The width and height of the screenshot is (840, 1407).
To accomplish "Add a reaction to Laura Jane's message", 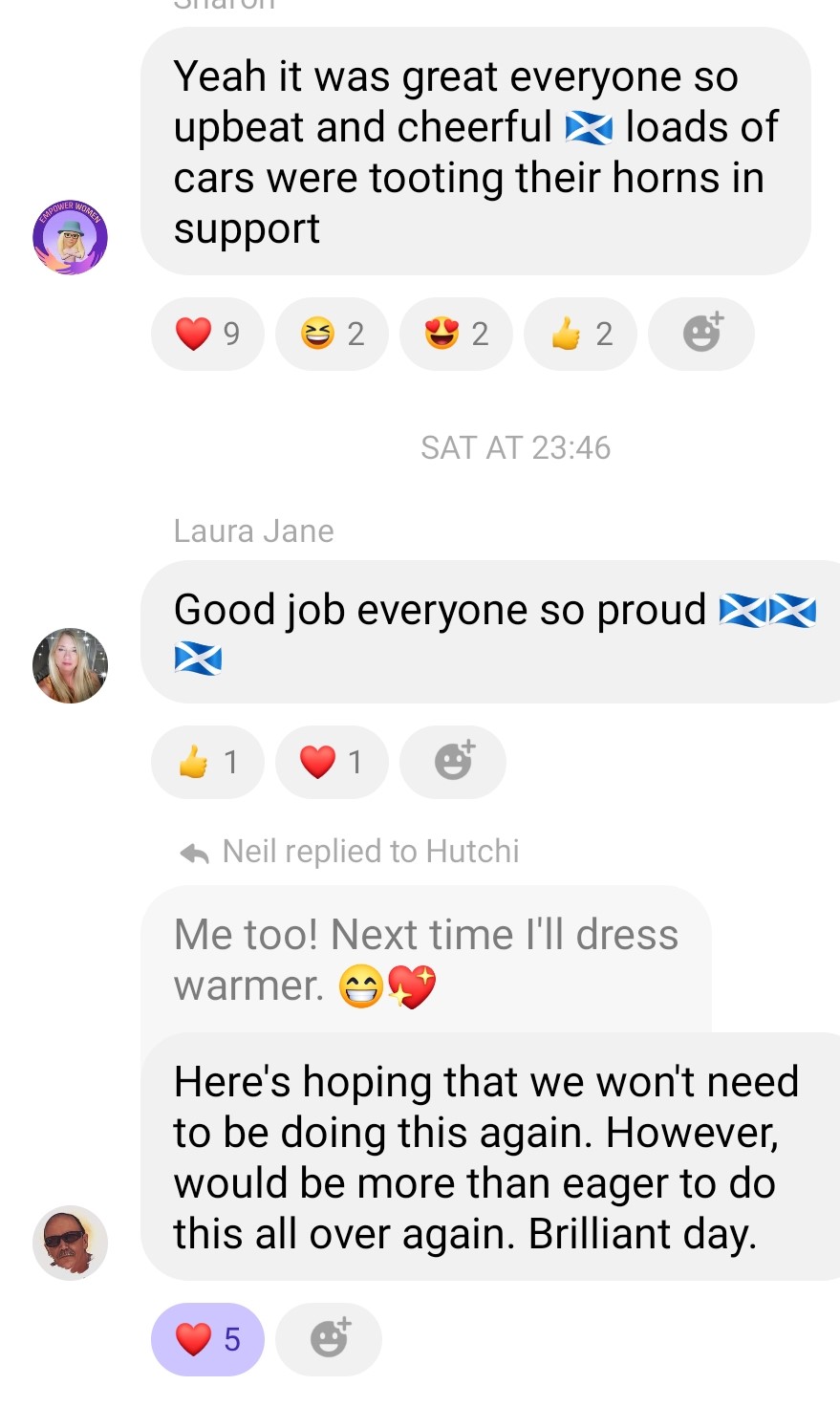I will 453,762.
